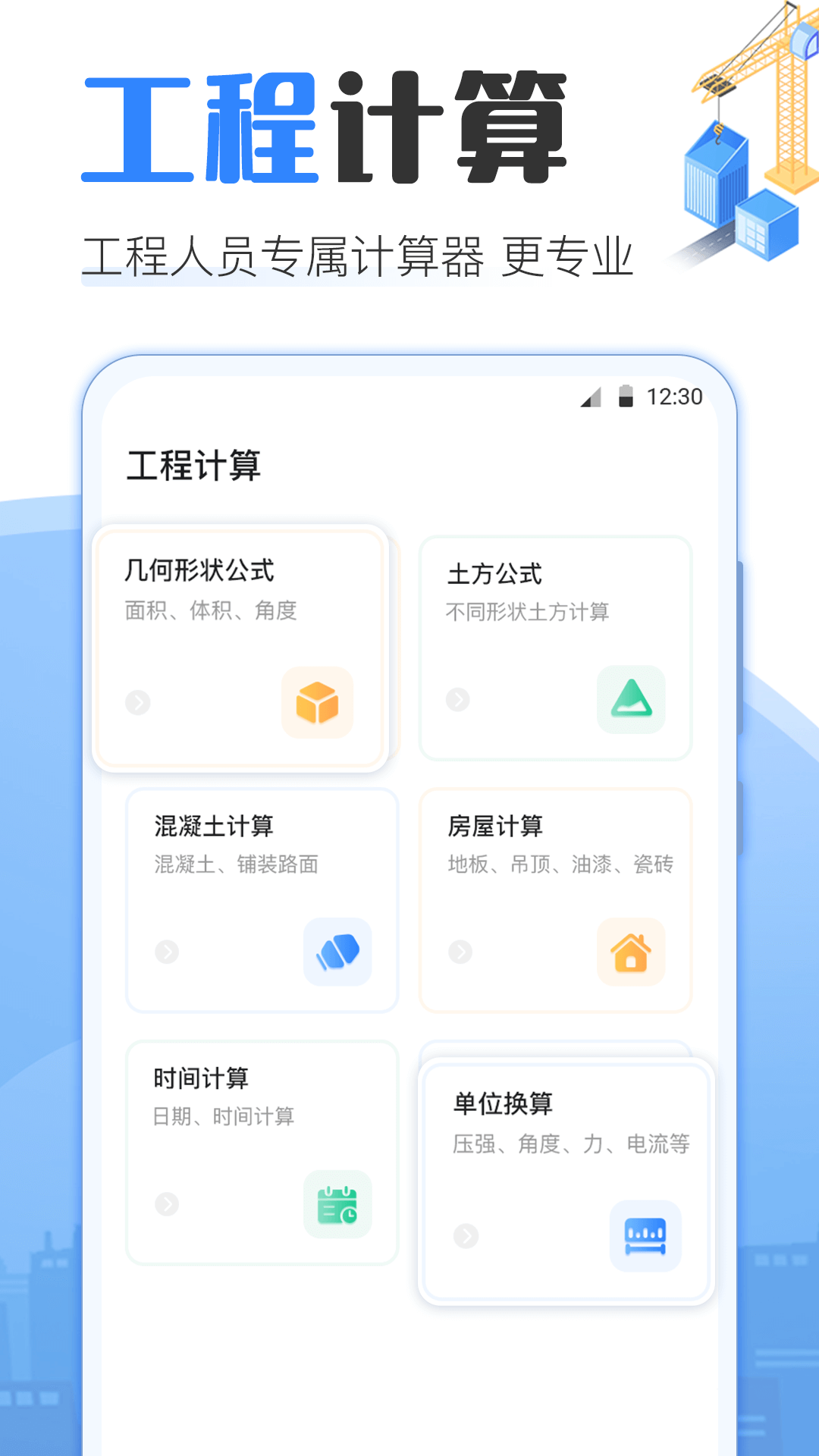Tap the green triangle icon for 土方公式

pos(632,698)
